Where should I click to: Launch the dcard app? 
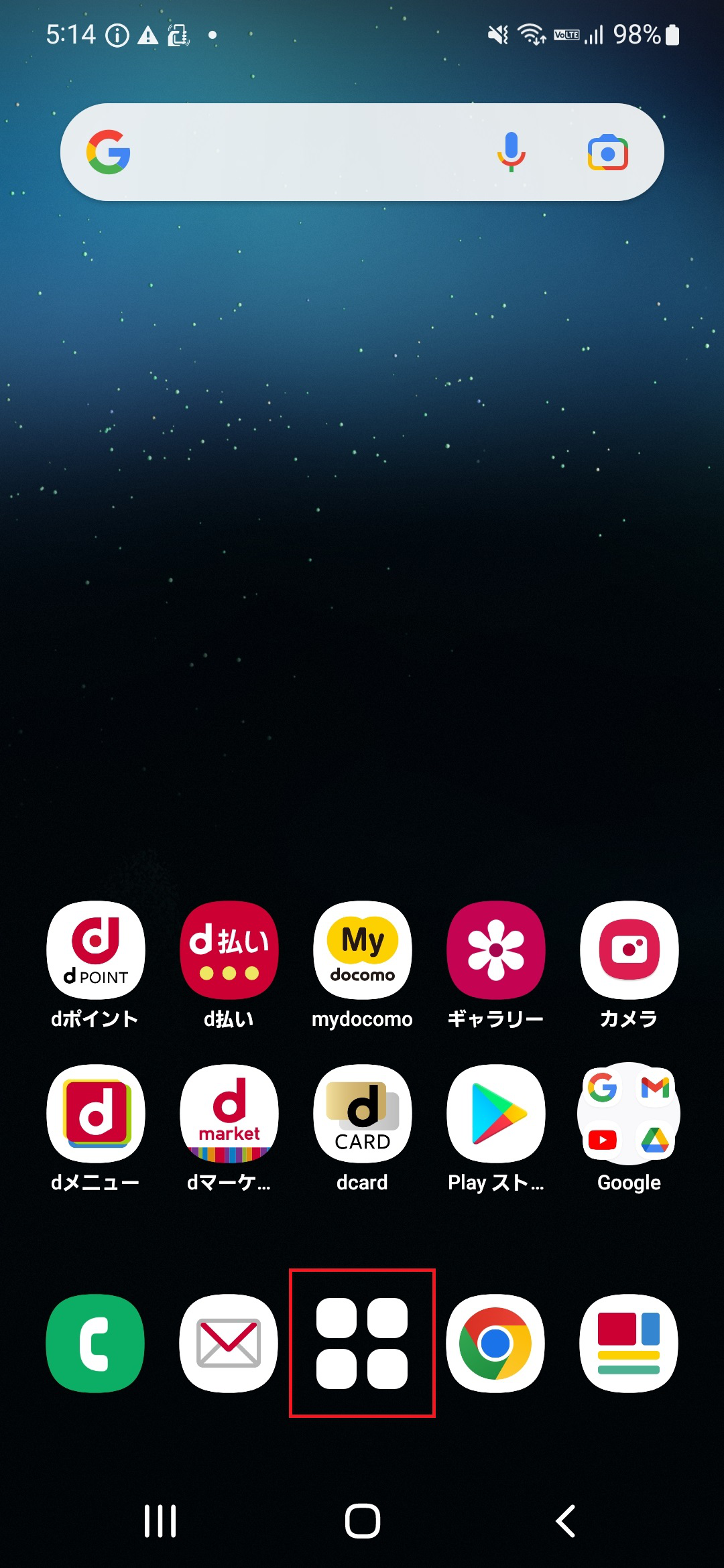click(x=362, y=1114)
